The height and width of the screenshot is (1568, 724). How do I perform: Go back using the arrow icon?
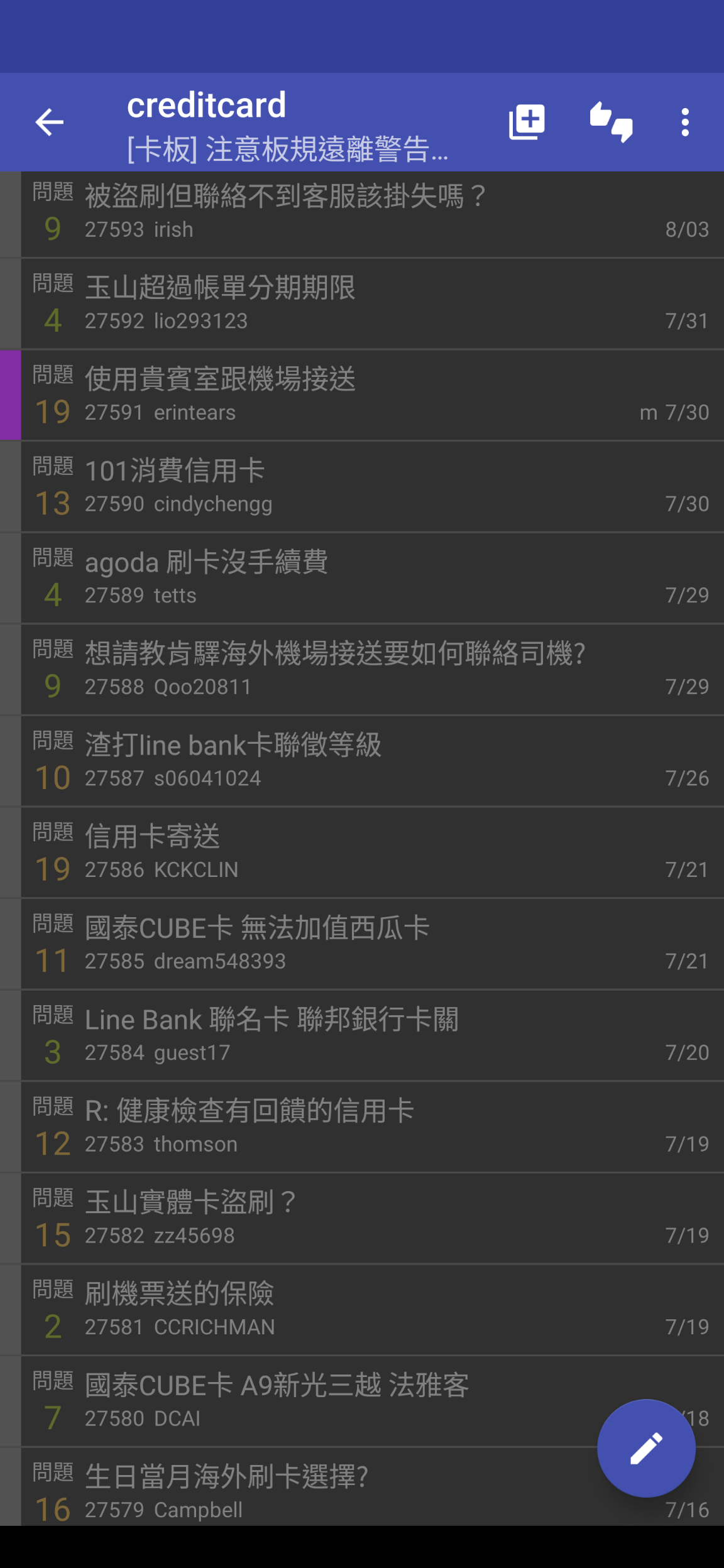[x=50, y=122]
